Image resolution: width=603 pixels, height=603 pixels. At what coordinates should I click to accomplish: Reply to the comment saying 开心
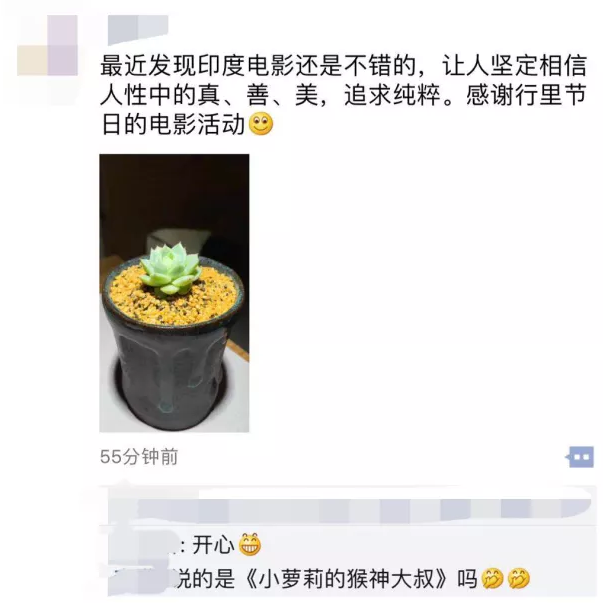(213, 545)
